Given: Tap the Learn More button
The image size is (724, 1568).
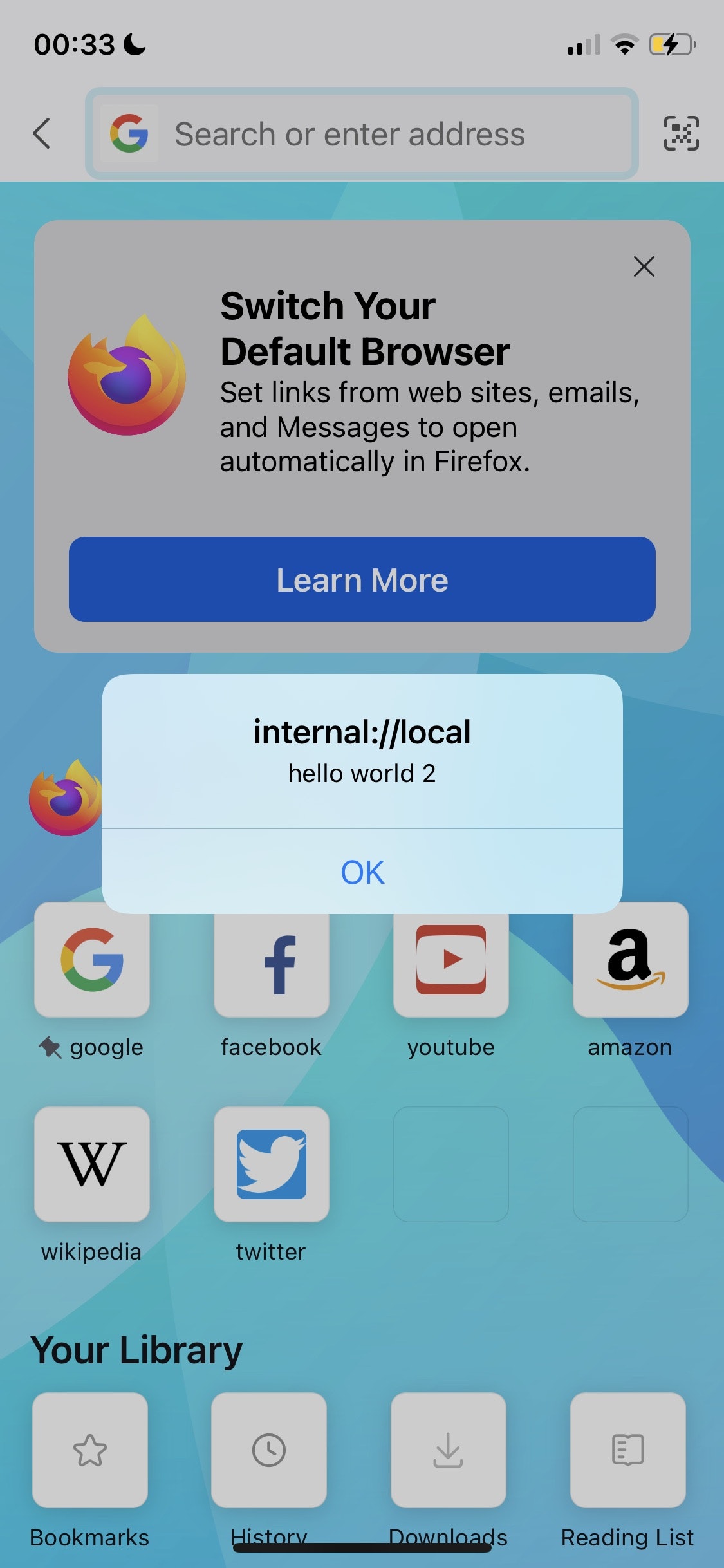Looking at the screenshot, I should coord(362,579).
